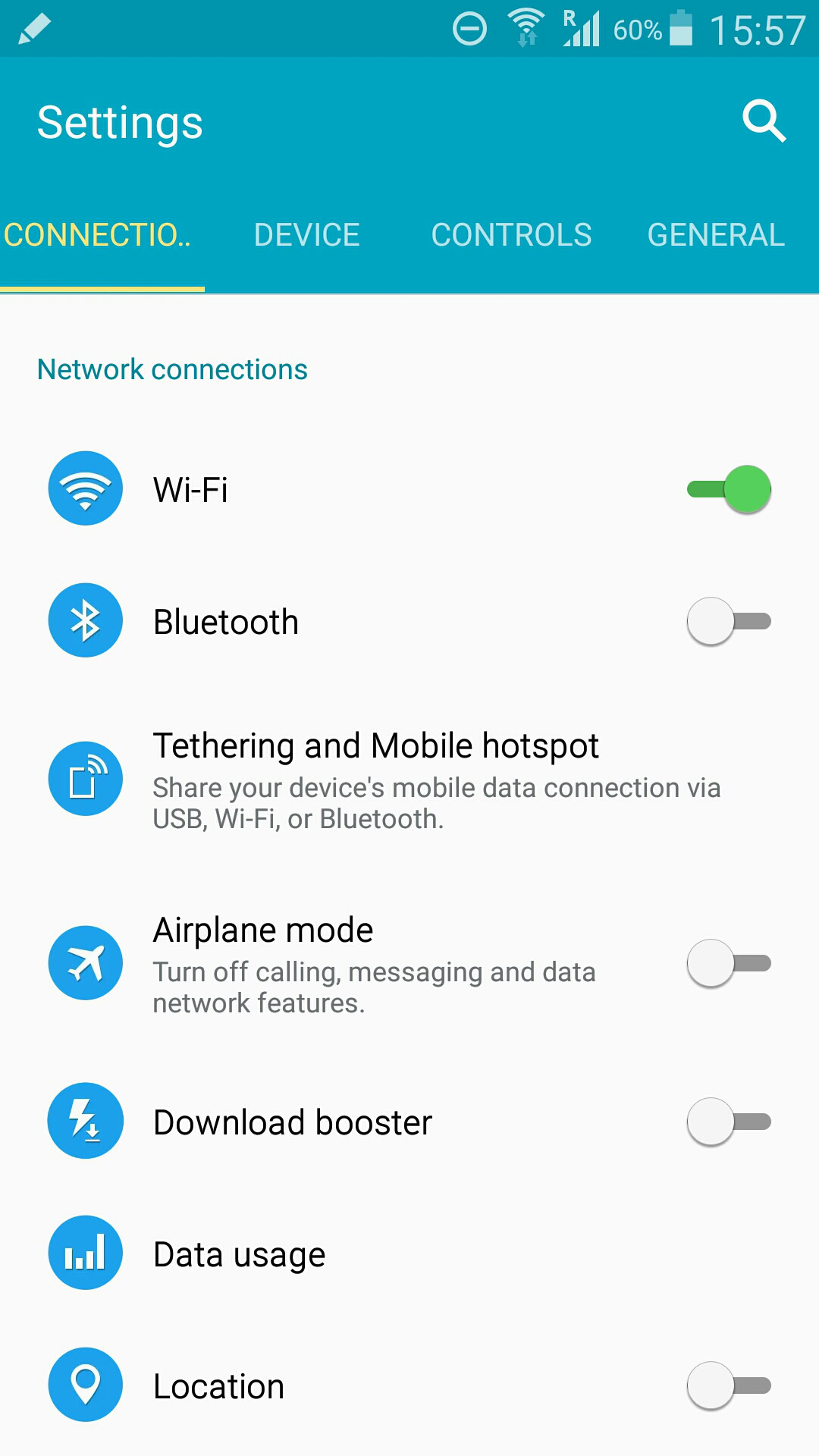Turn on the Location switch

729,1385
